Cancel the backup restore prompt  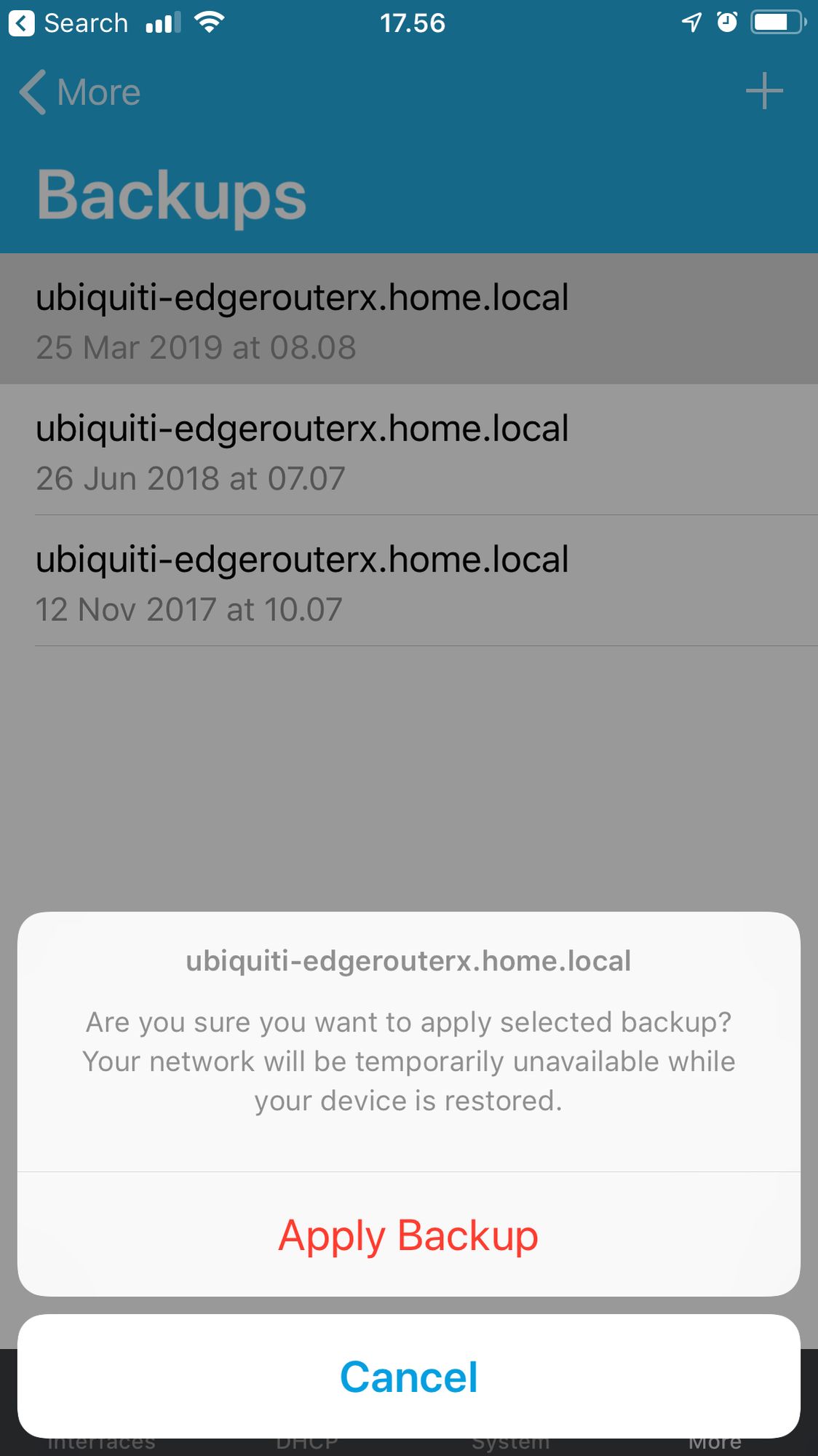pos(408,1377)
